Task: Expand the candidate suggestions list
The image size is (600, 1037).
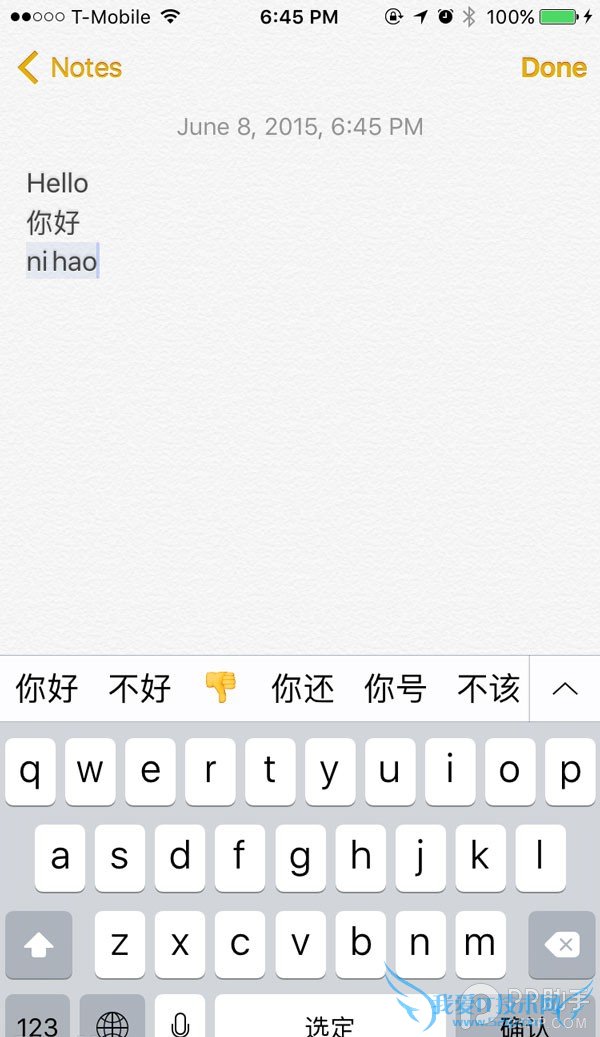Action: coord(565,688)
